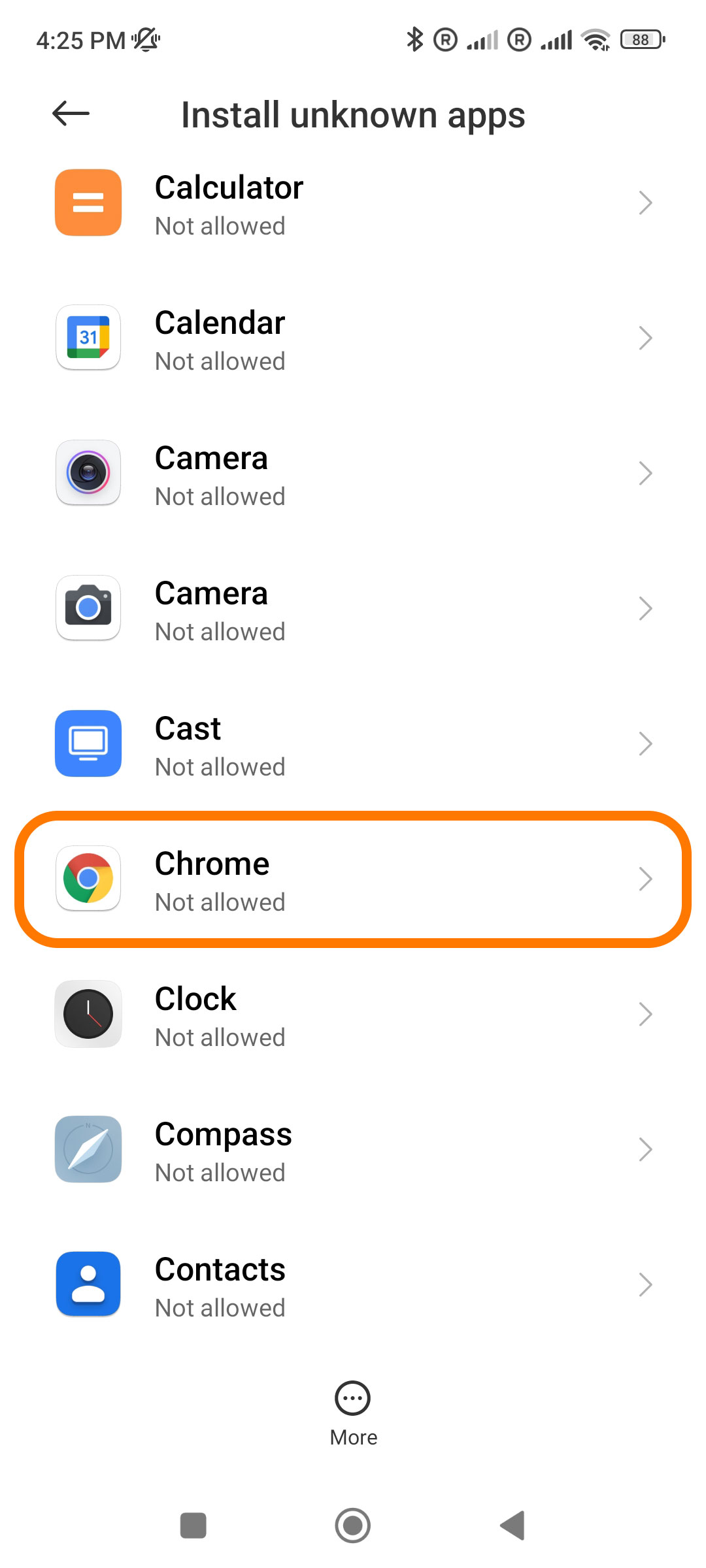
Task: Open the Cast row
Action: [353, 744]
